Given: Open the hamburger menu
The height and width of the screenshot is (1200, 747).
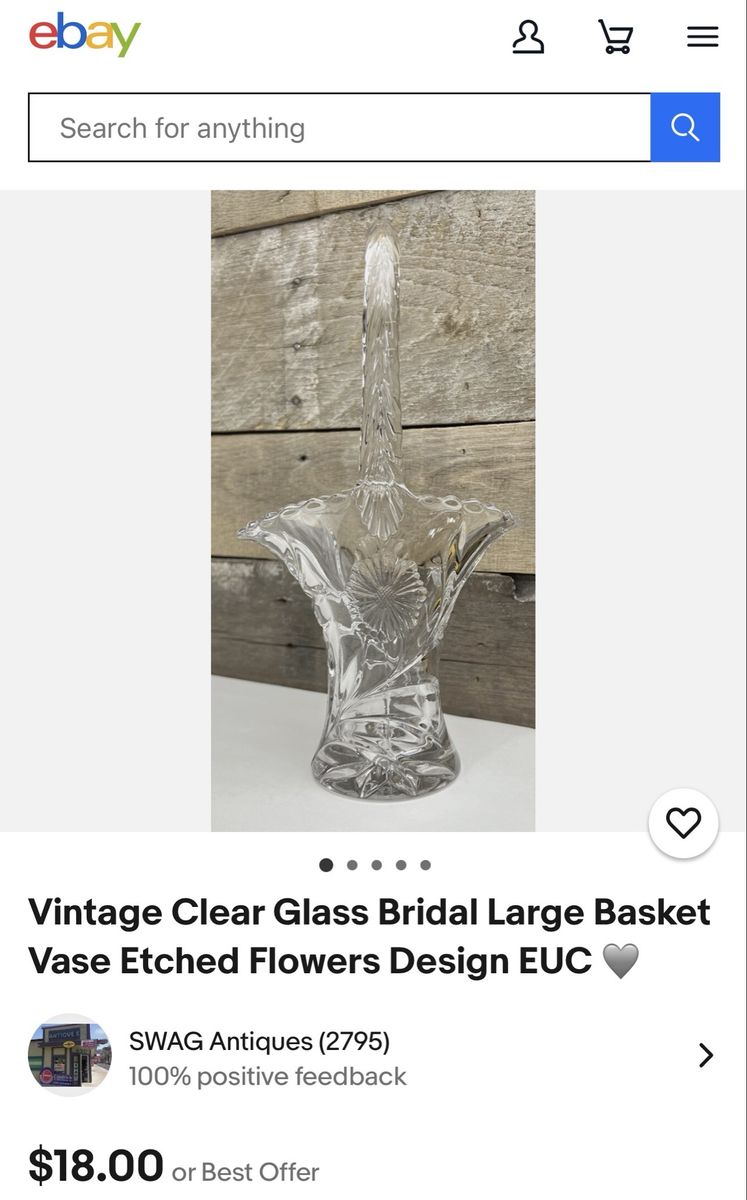Looking at the screenshot, I should tap(702, 37).
